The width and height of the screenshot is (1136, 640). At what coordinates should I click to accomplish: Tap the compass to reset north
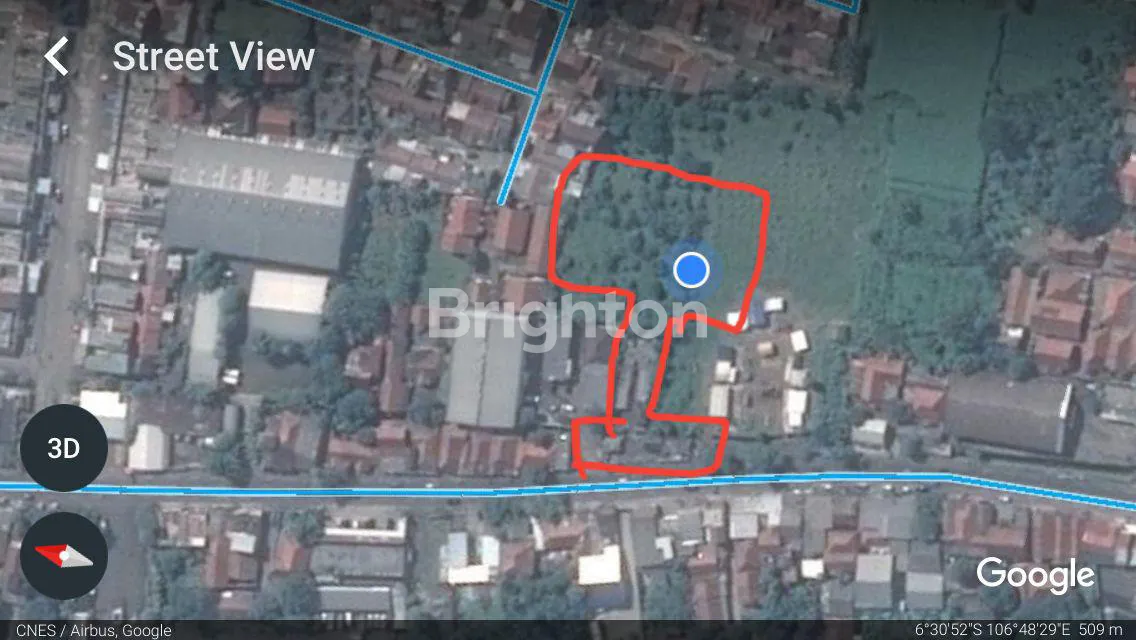[x=64, y=556]
